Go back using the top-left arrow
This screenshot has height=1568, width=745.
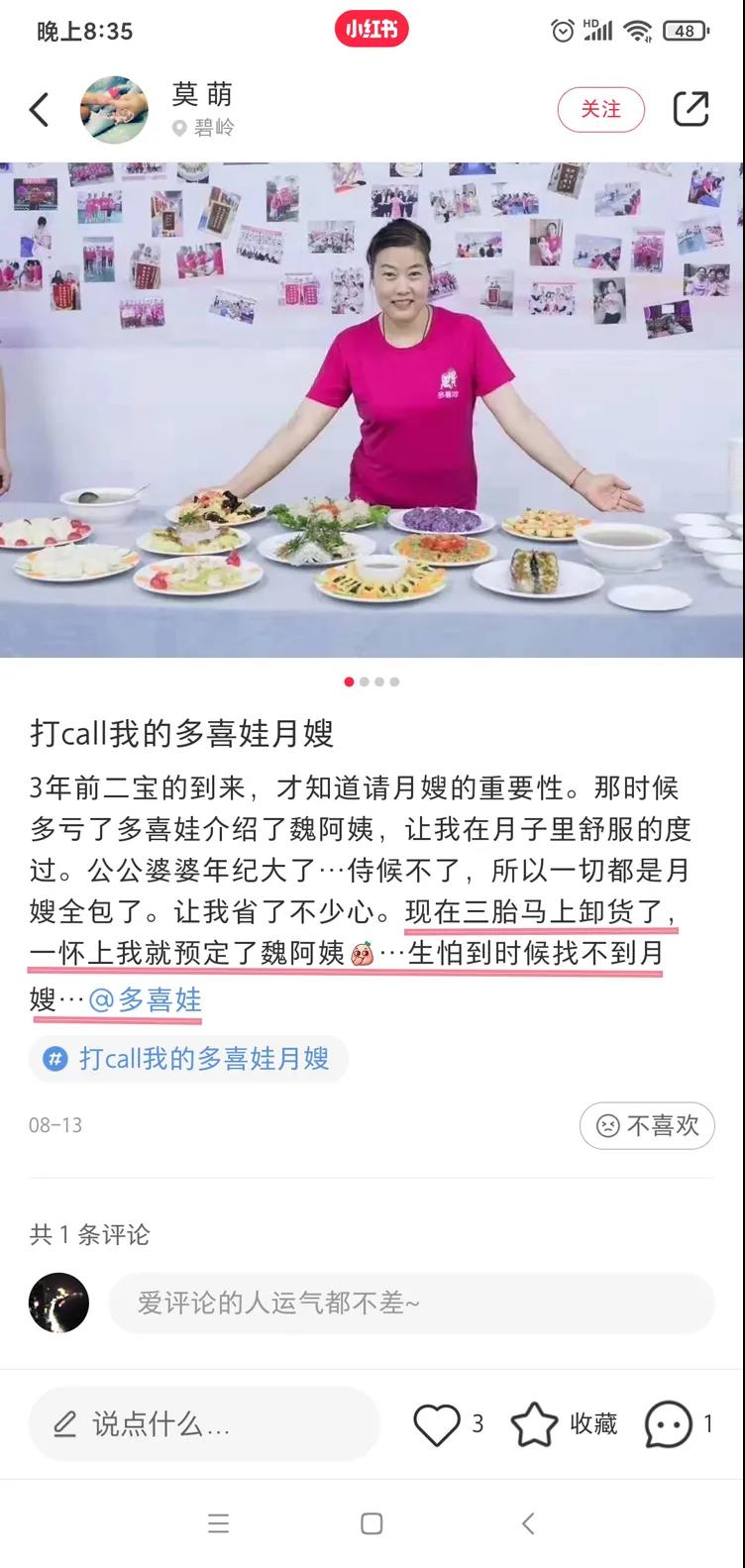coord(40,109)
